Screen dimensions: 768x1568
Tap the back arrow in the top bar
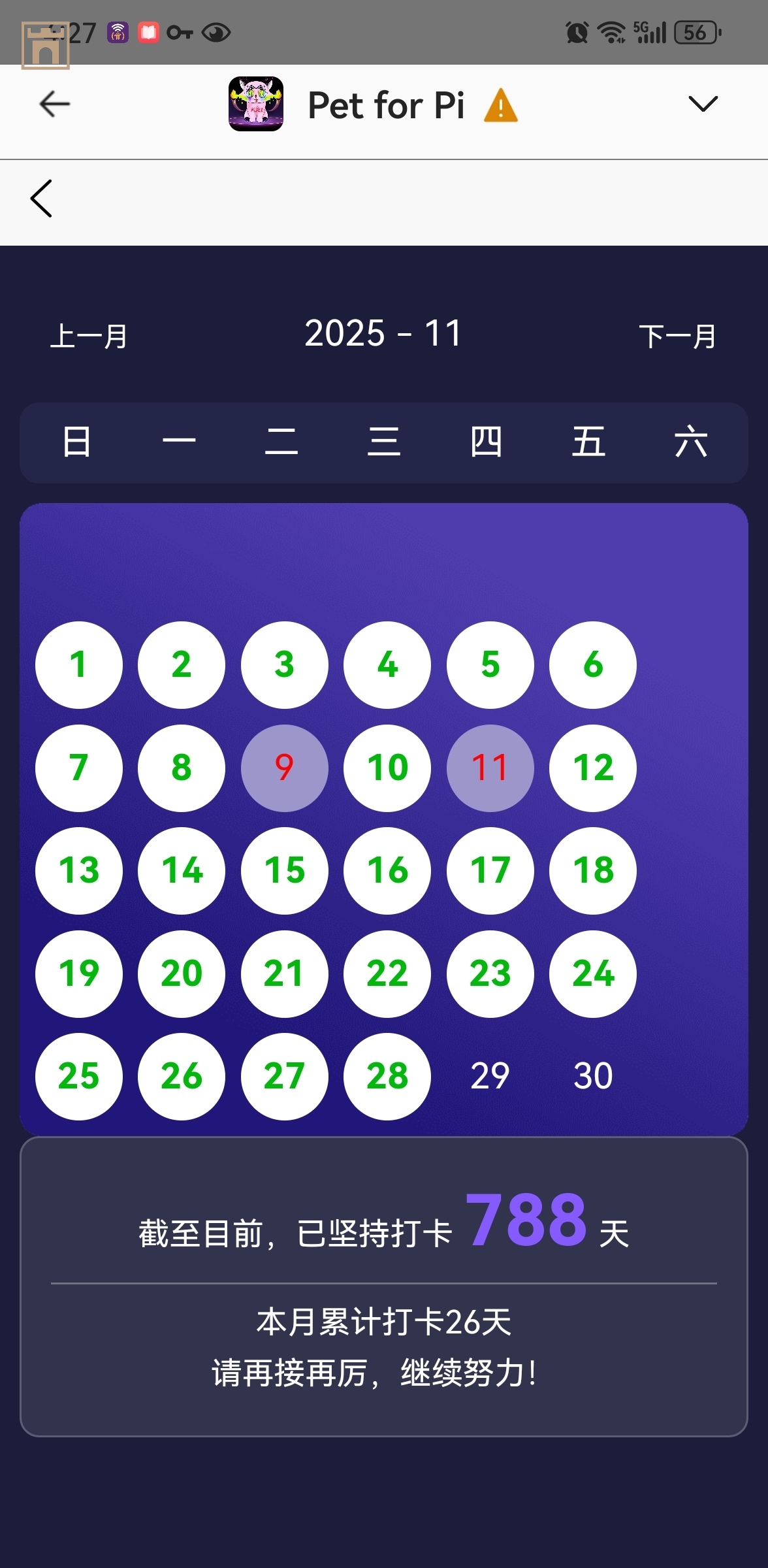point(55,104)
